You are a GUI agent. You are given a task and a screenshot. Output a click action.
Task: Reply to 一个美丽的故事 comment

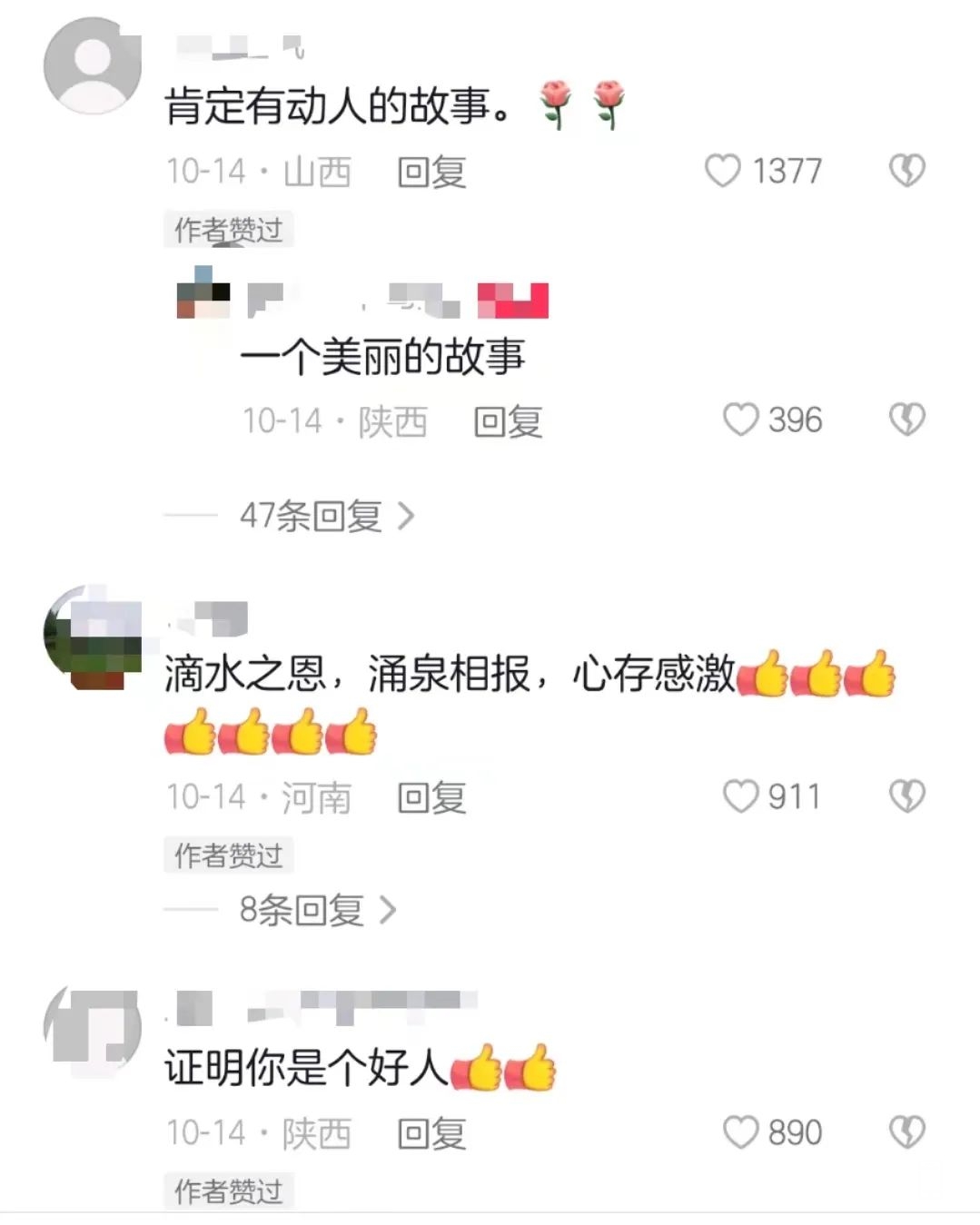[x=508, y=421]
